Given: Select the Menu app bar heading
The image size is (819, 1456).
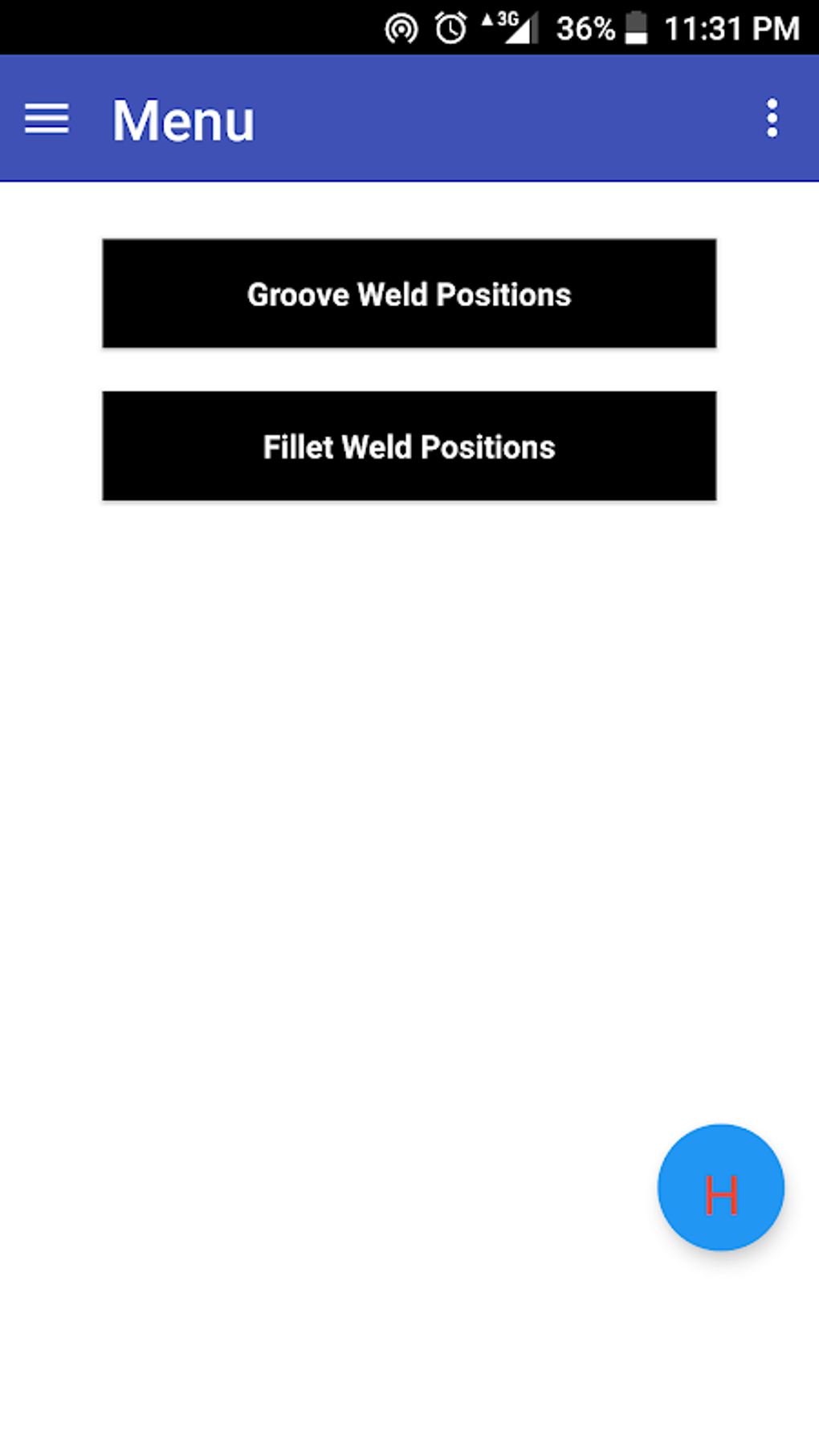Looking at the screenshot, I should pyautogui.click(x=183, y=120).
